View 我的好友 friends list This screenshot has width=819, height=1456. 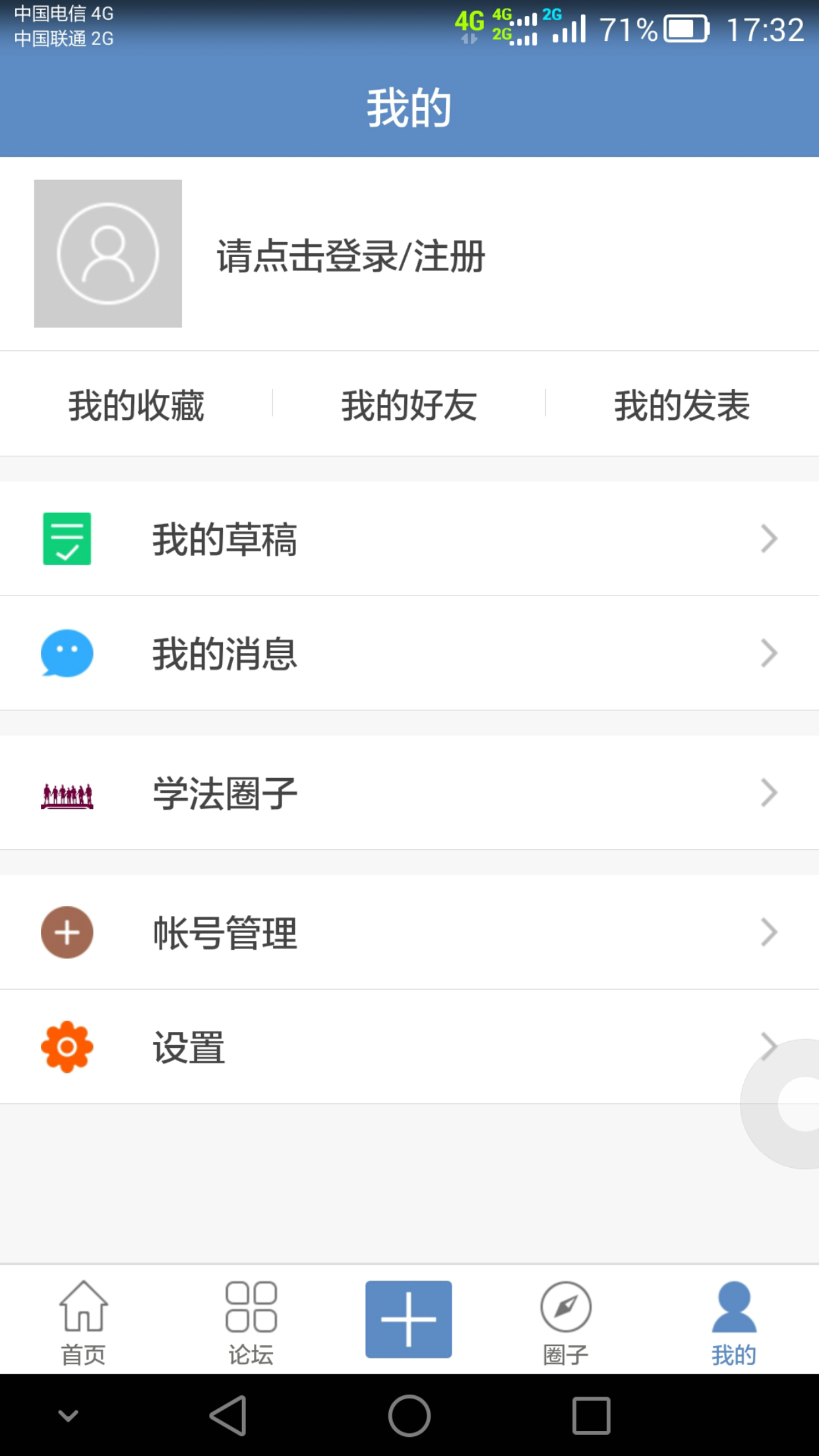409,405
